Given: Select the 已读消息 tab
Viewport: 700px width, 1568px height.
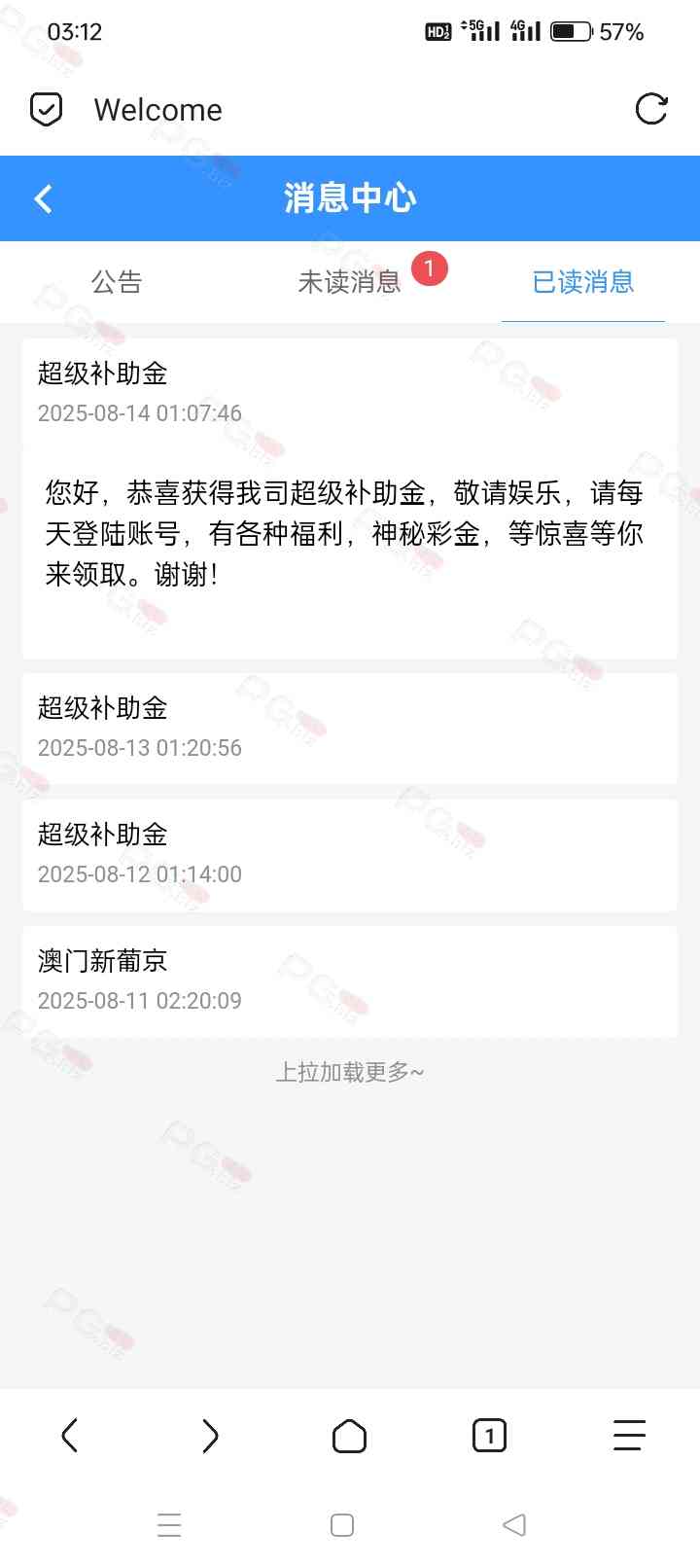Looking at the screenshot, I should pyautogui.click(x=582, y=282).
